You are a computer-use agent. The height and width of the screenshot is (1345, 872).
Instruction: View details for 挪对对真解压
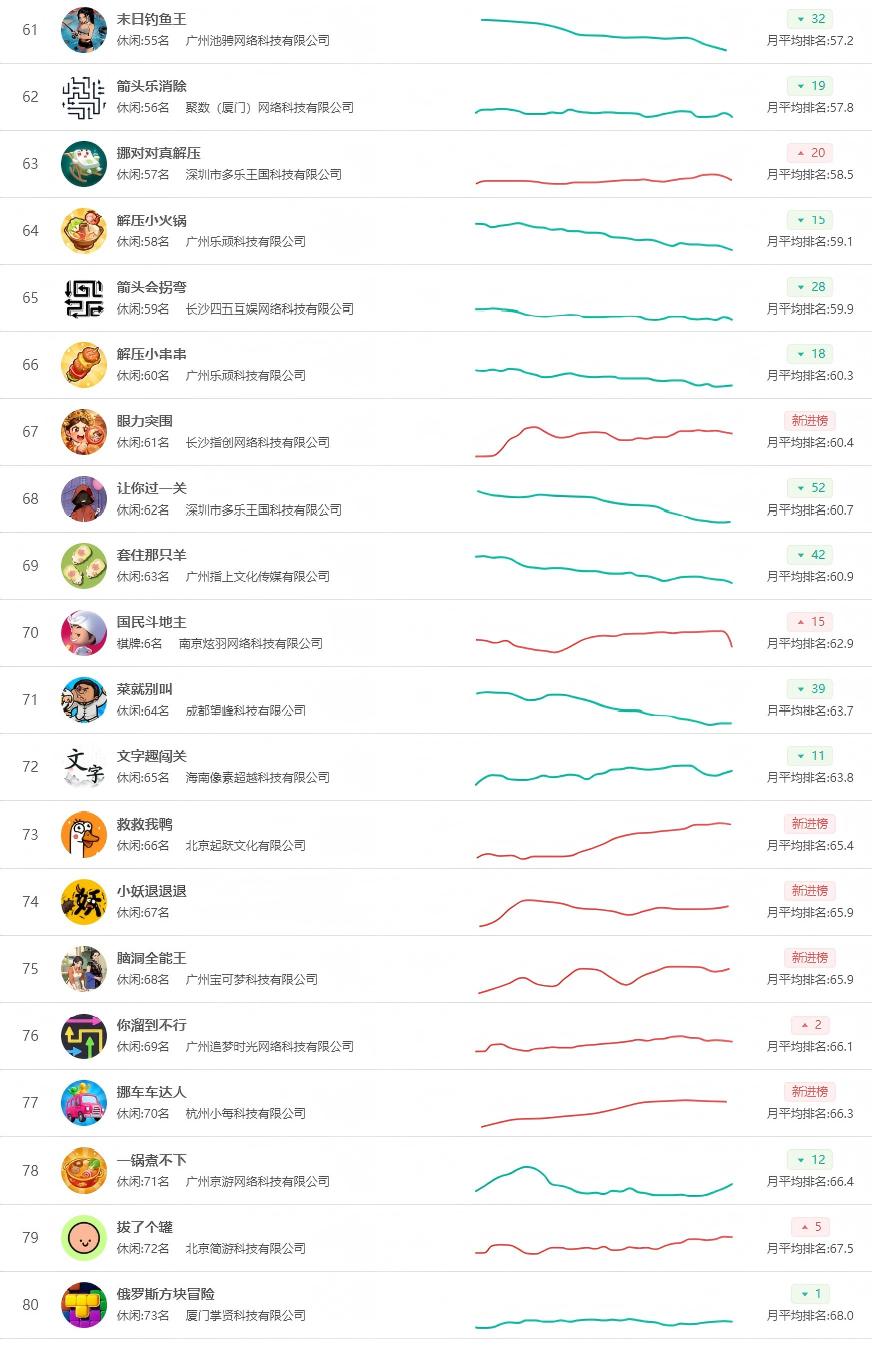(436, 164)
